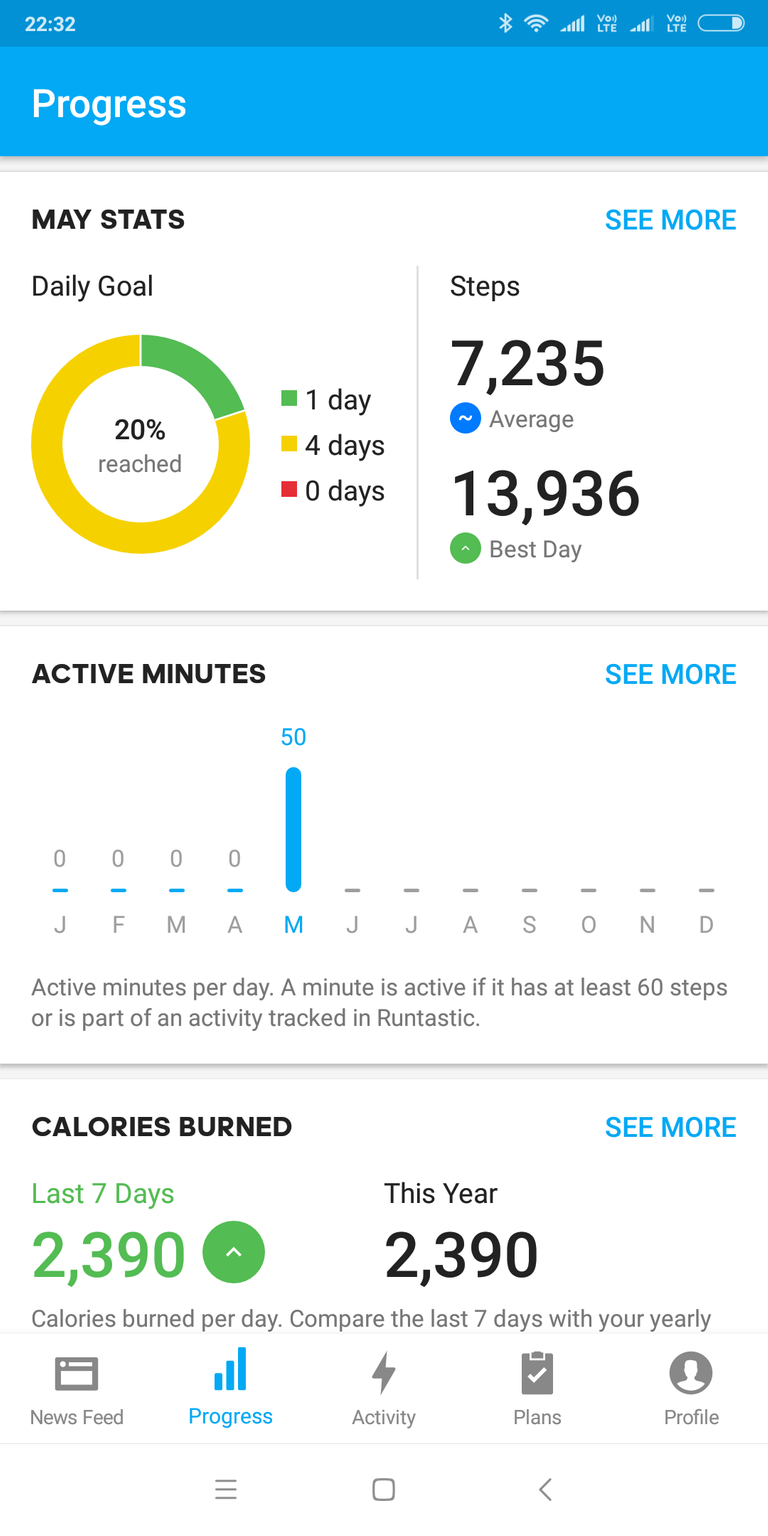The height and width of the screenshot is (1536, 768).
Task: Tap SEE MORE for May Stats
Action: click(670, 220)
